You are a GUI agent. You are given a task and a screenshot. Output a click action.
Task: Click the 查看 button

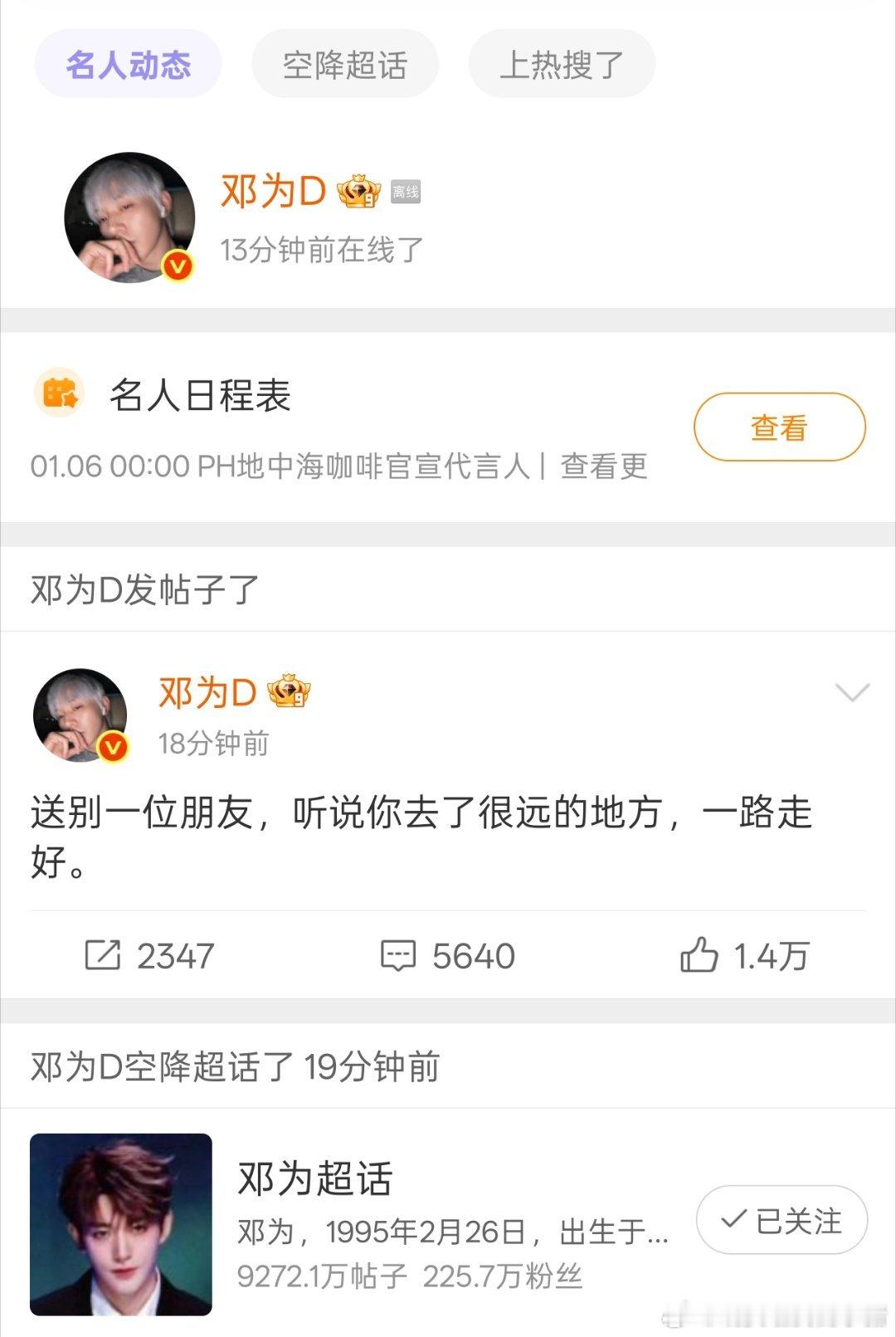(778, 427)
